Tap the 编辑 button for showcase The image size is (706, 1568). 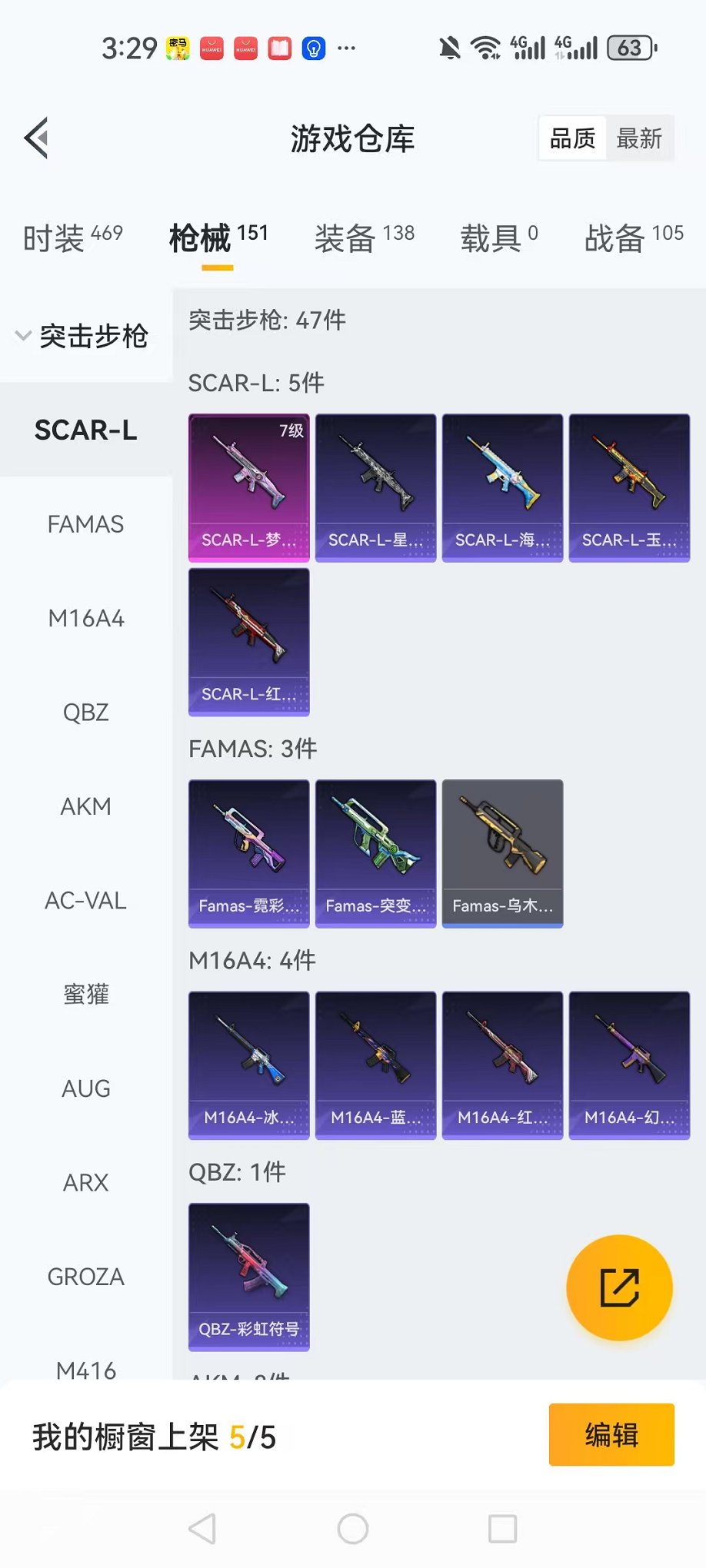pos(611,1435)
